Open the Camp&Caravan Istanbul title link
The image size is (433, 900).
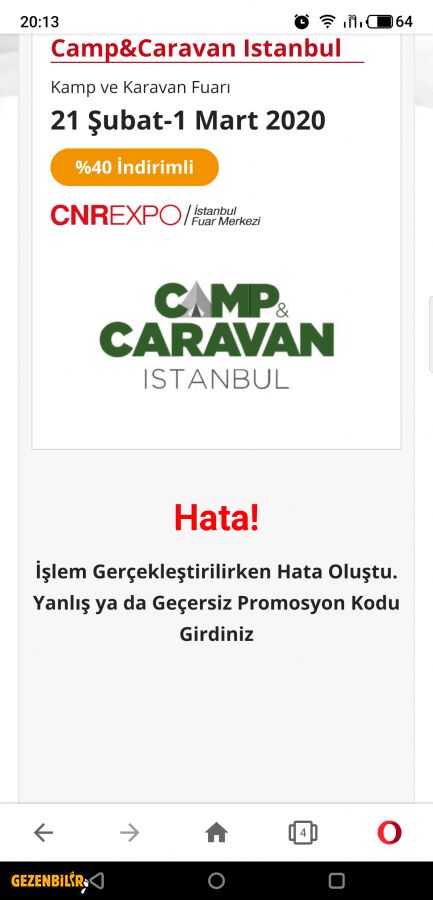click(196, 49)
